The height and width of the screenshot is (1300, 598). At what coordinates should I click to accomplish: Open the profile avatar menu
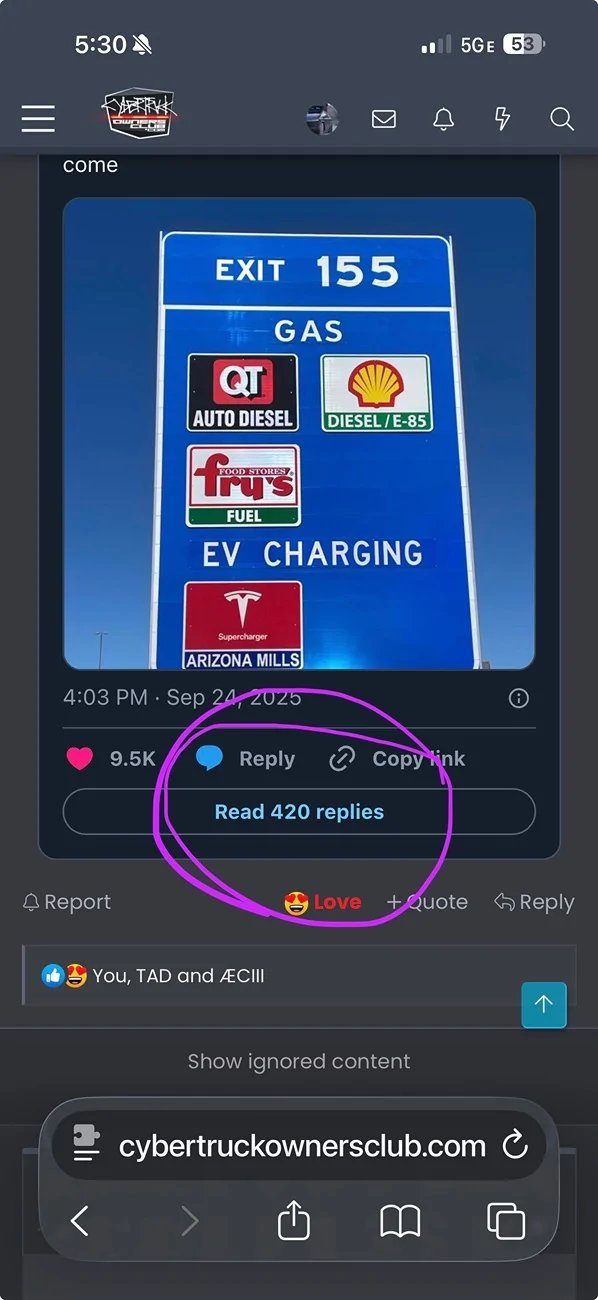pyautogui.click(x=322, y=119)
